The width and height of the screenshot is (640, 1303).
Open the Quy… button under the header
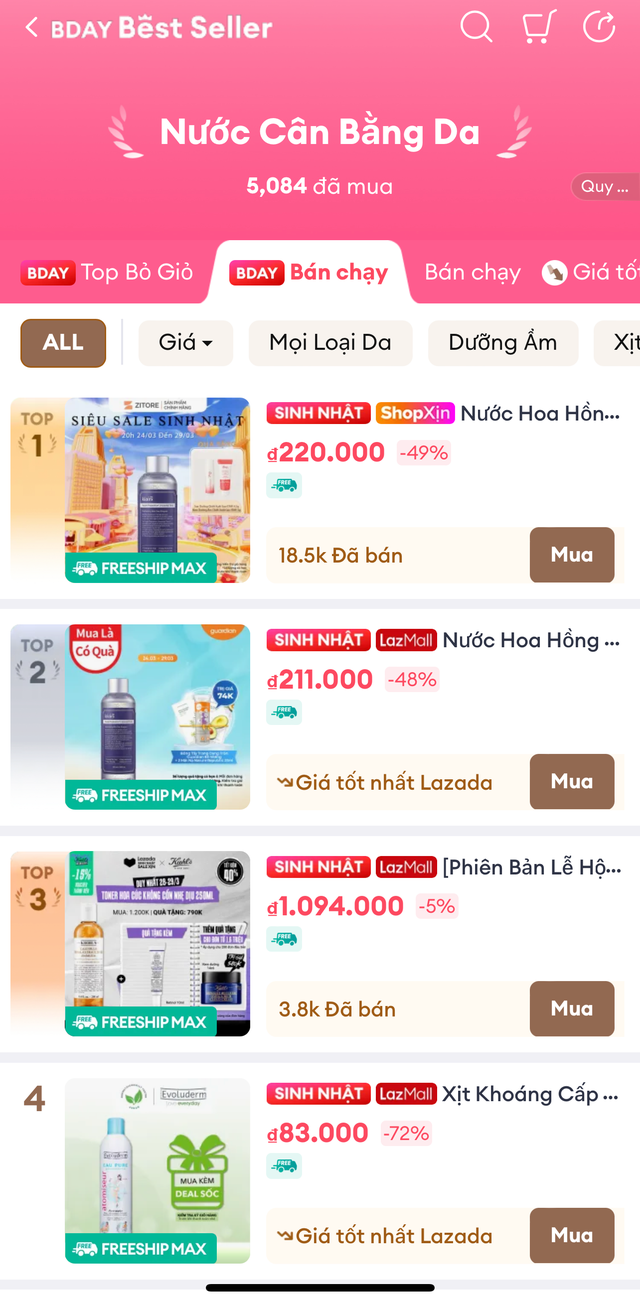click(x=605, y=187)
